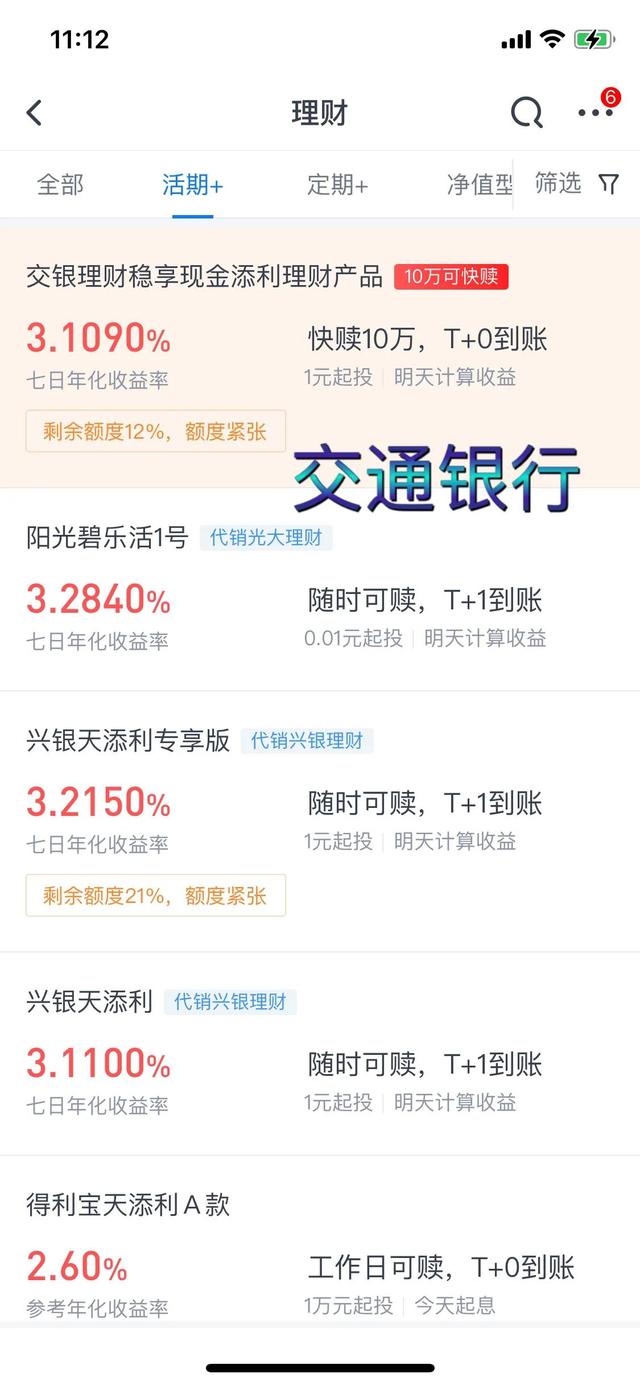Go back from the 理财 page

[x=35, y=113]
